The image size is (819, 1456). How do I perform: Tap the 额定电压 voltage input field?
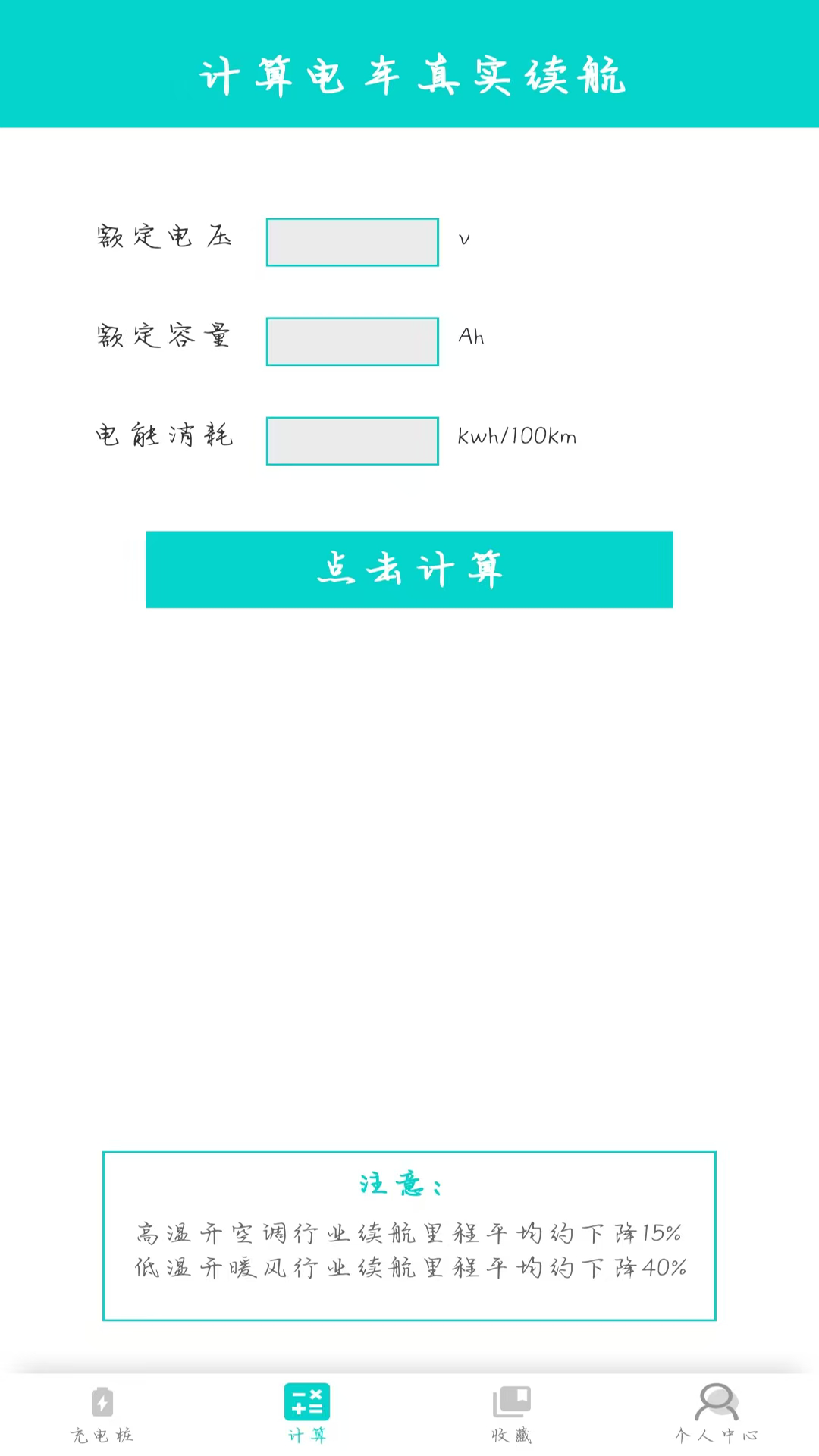click(352, 242)
